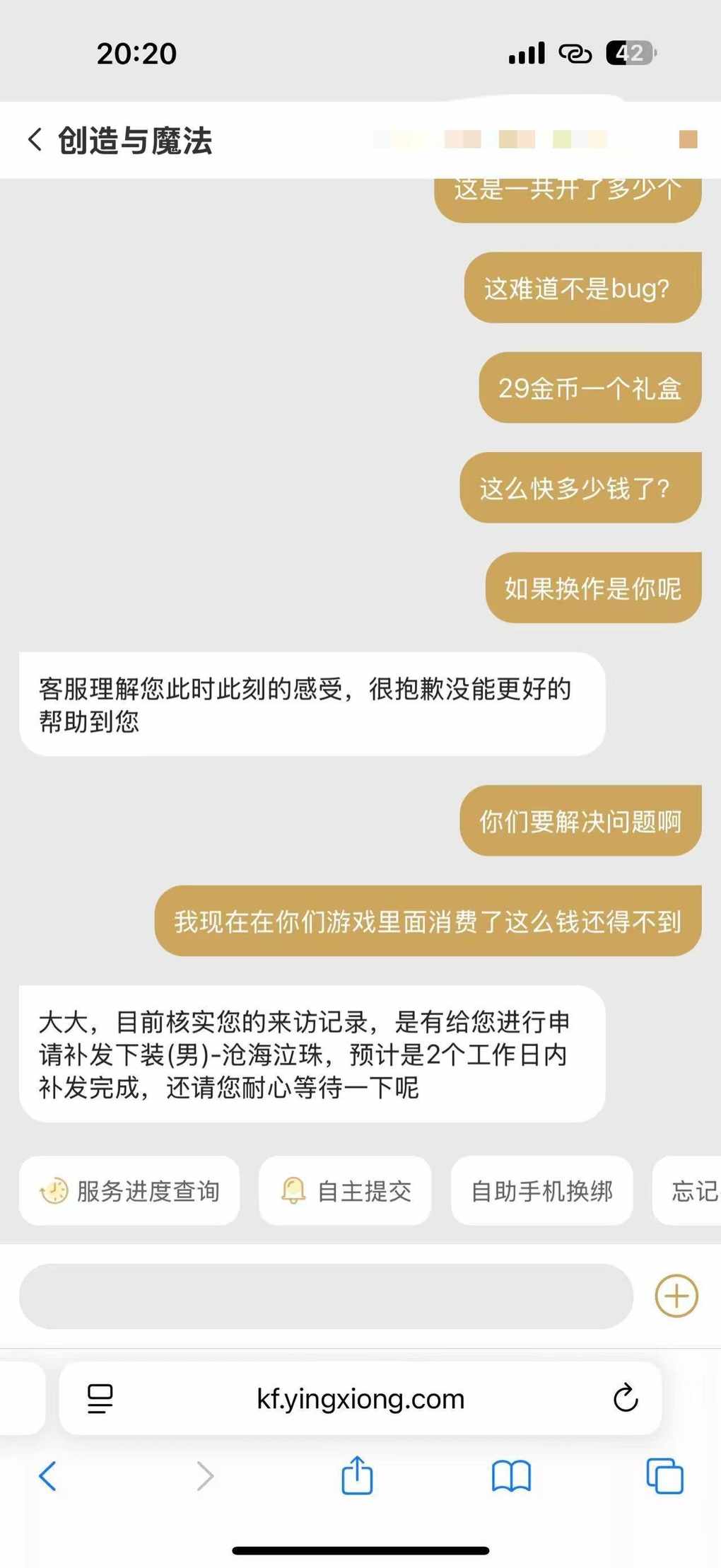The image size is (721, 1568).
Task: Show all open browser tabs
Action: [664, 1476]
